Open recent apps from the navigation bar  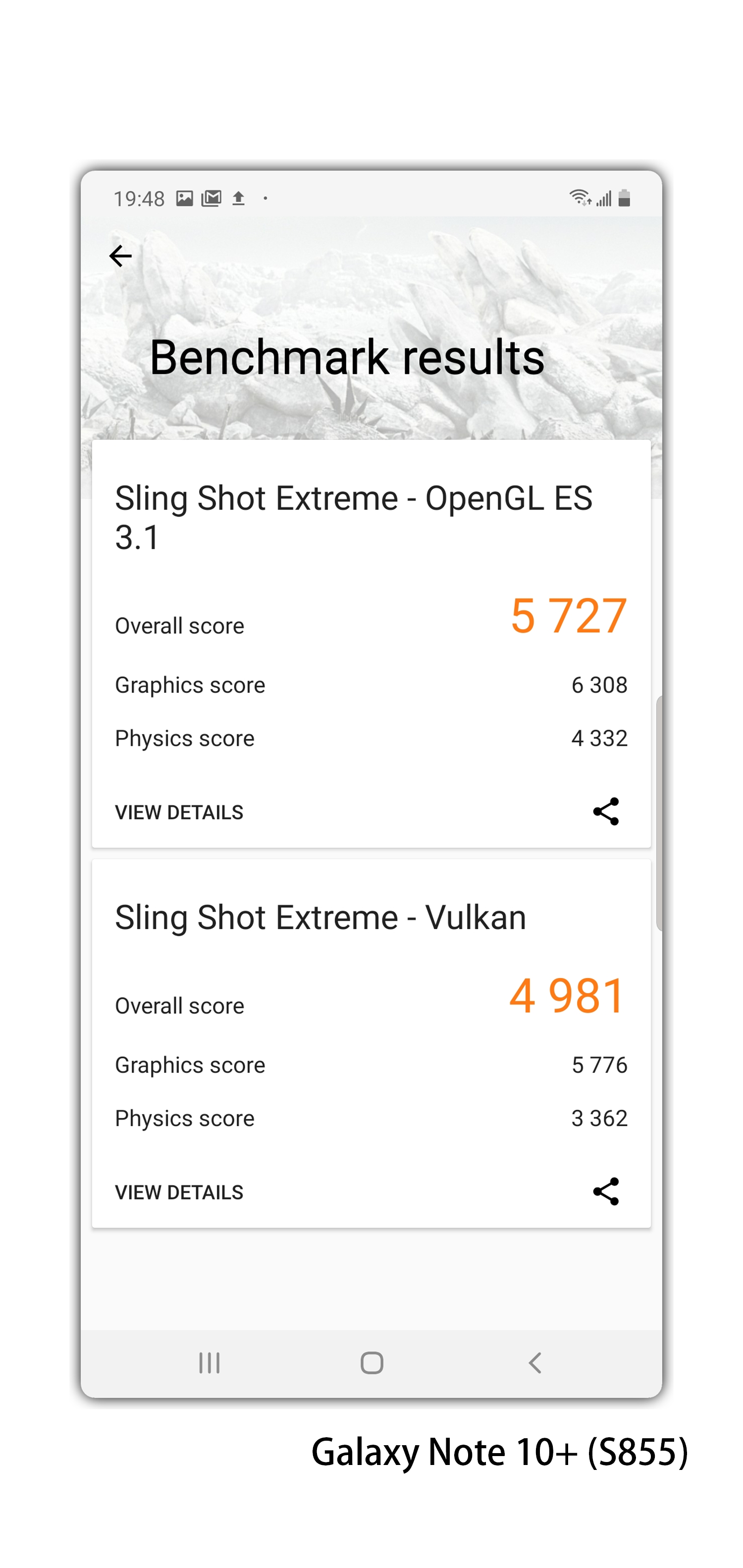tap(210, 1363)
